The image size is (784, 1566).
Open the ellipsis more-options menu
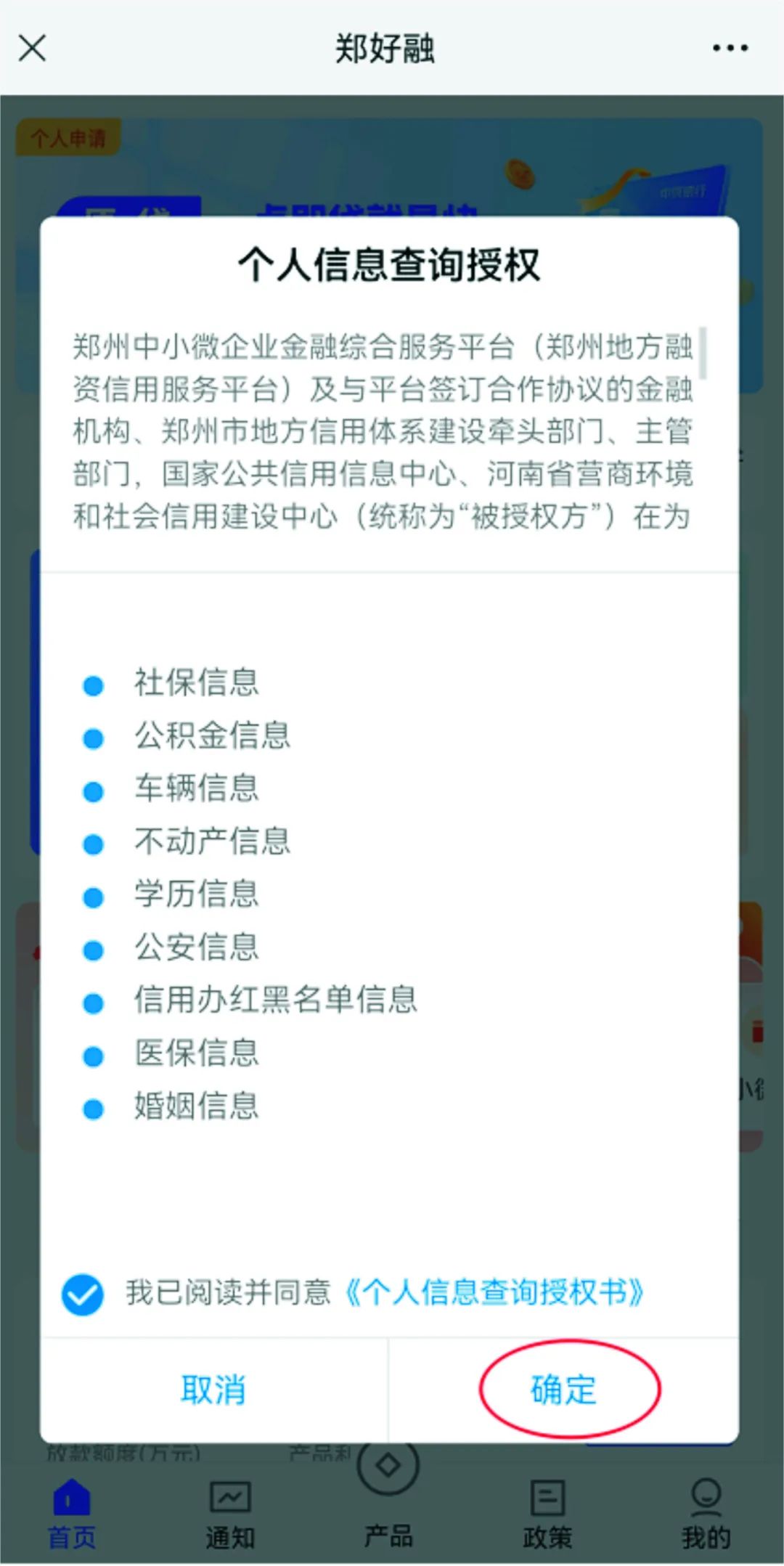coord(728,48)
